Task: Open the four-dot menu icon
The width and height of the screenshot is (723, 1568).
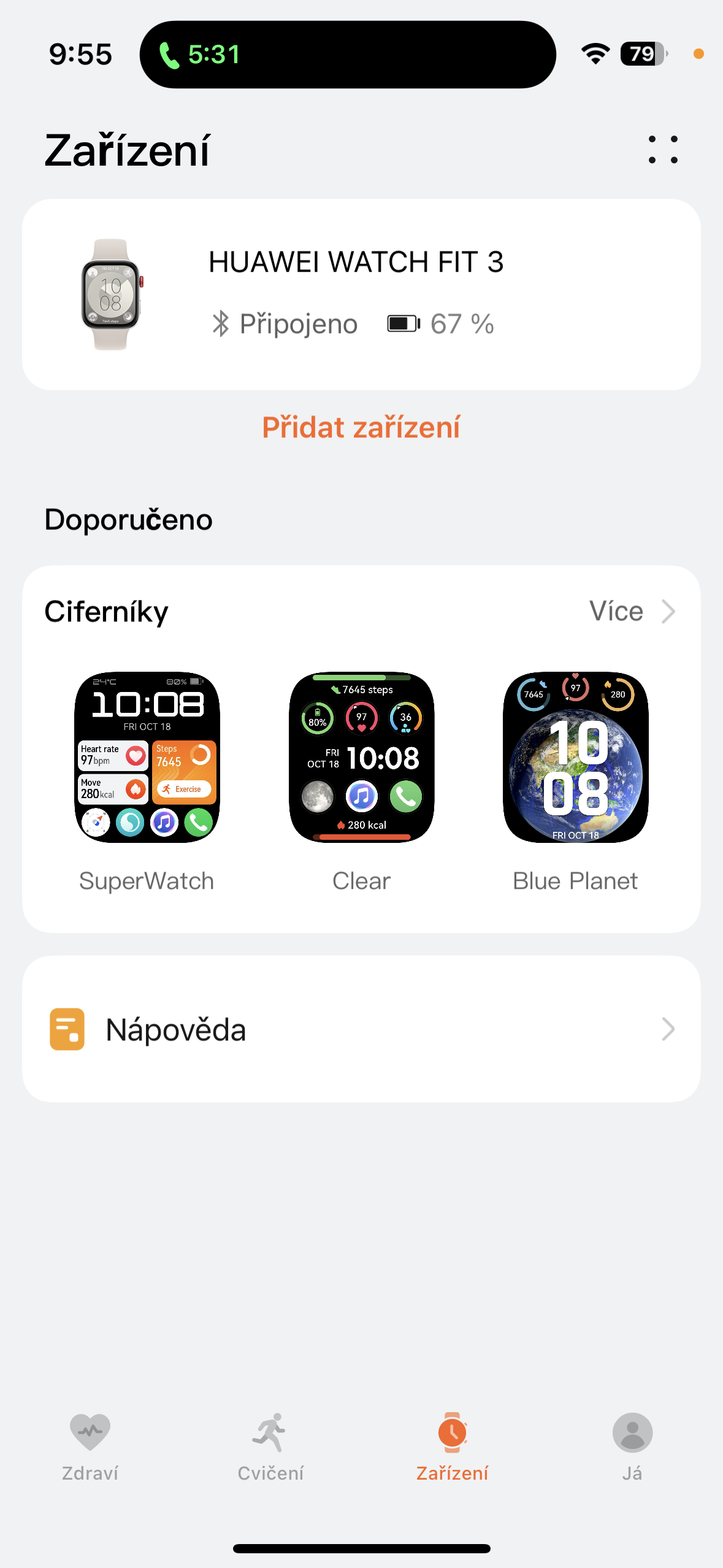Action: point(663,150)
